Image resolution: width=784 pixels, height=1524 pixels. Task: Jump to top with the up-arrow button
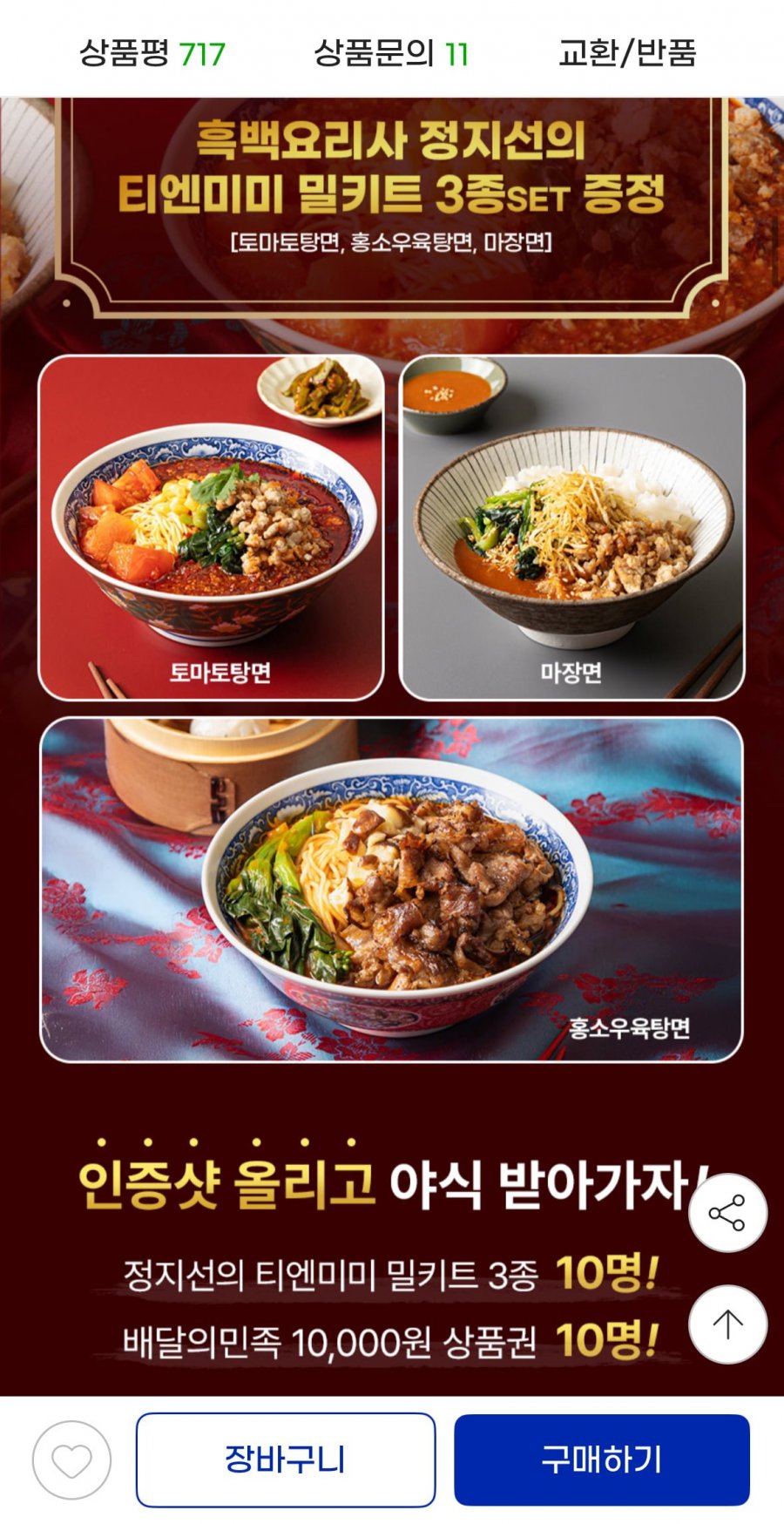click(727, 1324)
